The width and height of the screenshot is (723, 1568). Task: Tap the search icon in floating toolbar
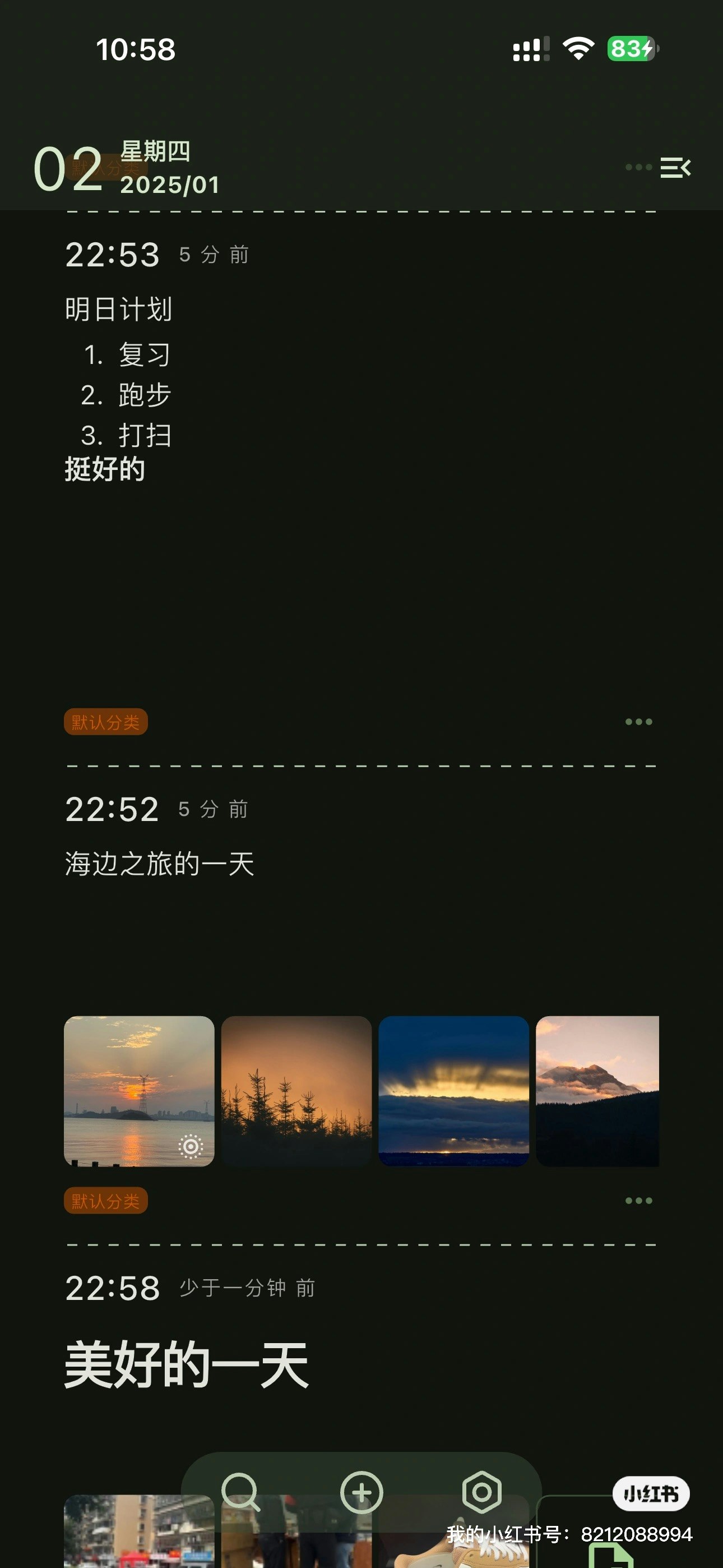coord(240,1492)
